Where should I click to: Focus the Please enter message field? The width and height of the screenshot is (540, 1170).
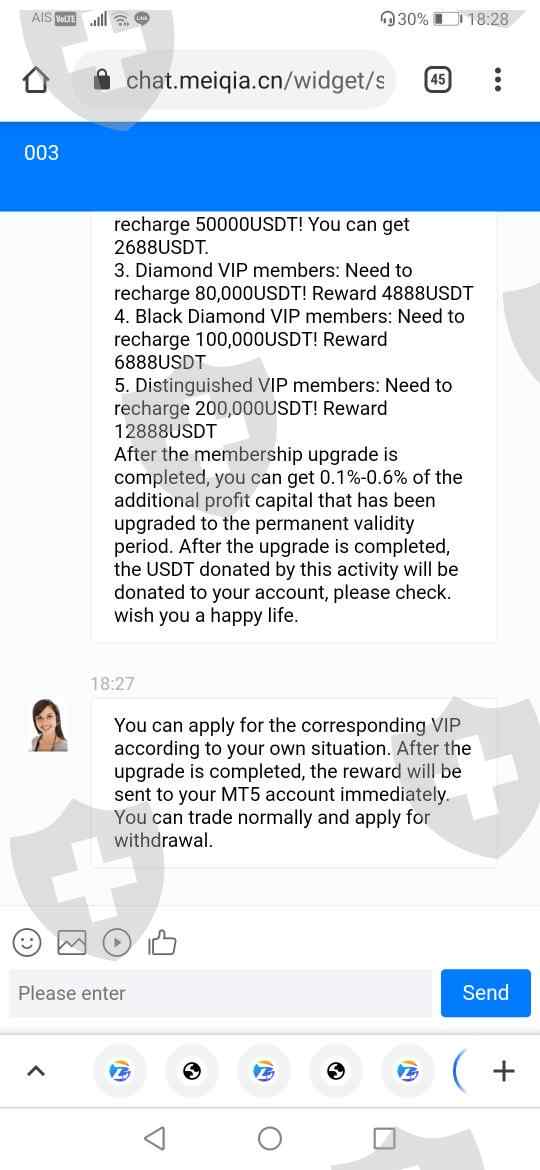pyautogui.click(x=220, y=993)
